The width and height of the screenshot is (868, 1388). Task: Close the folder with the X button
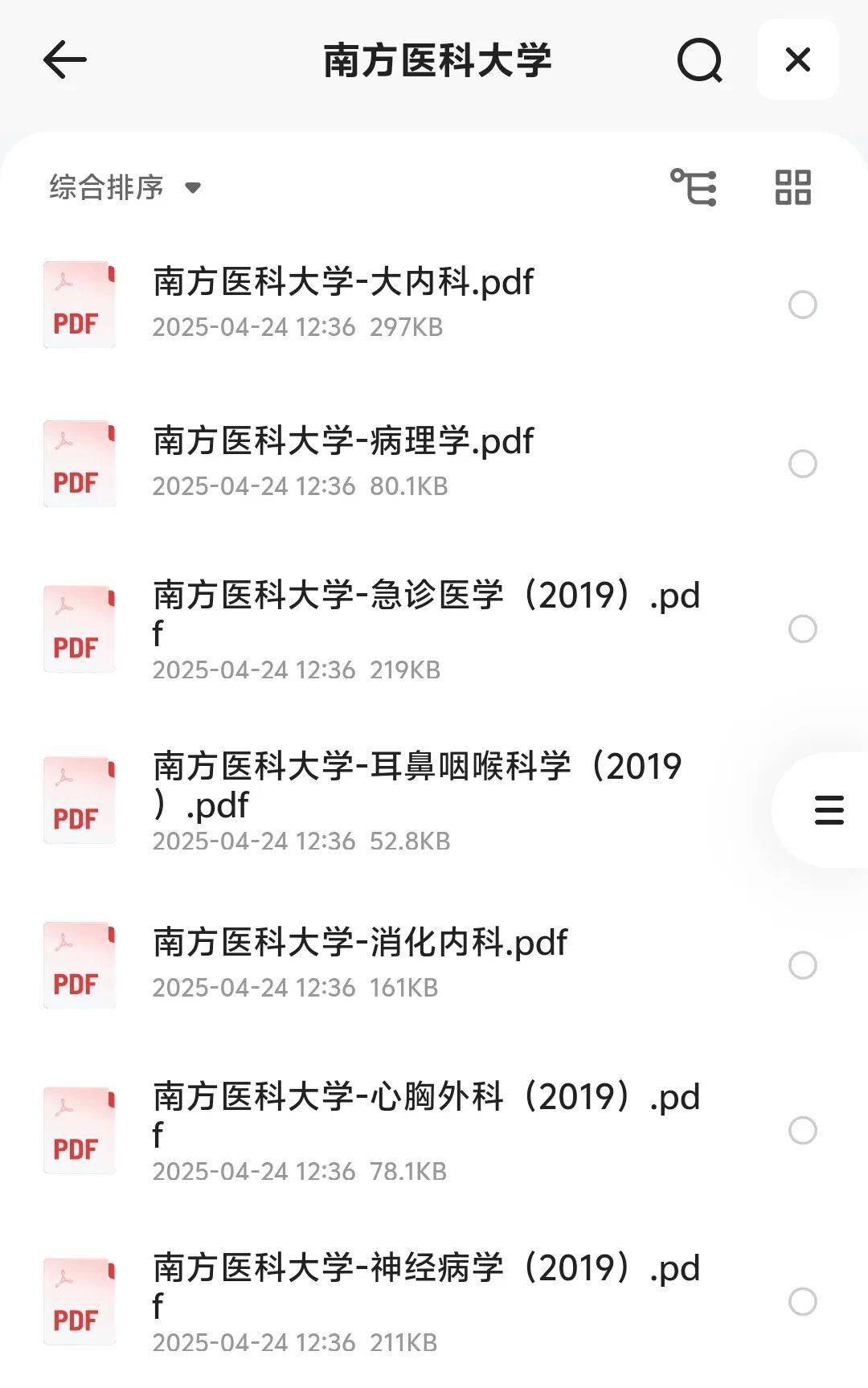coord(797,60)
